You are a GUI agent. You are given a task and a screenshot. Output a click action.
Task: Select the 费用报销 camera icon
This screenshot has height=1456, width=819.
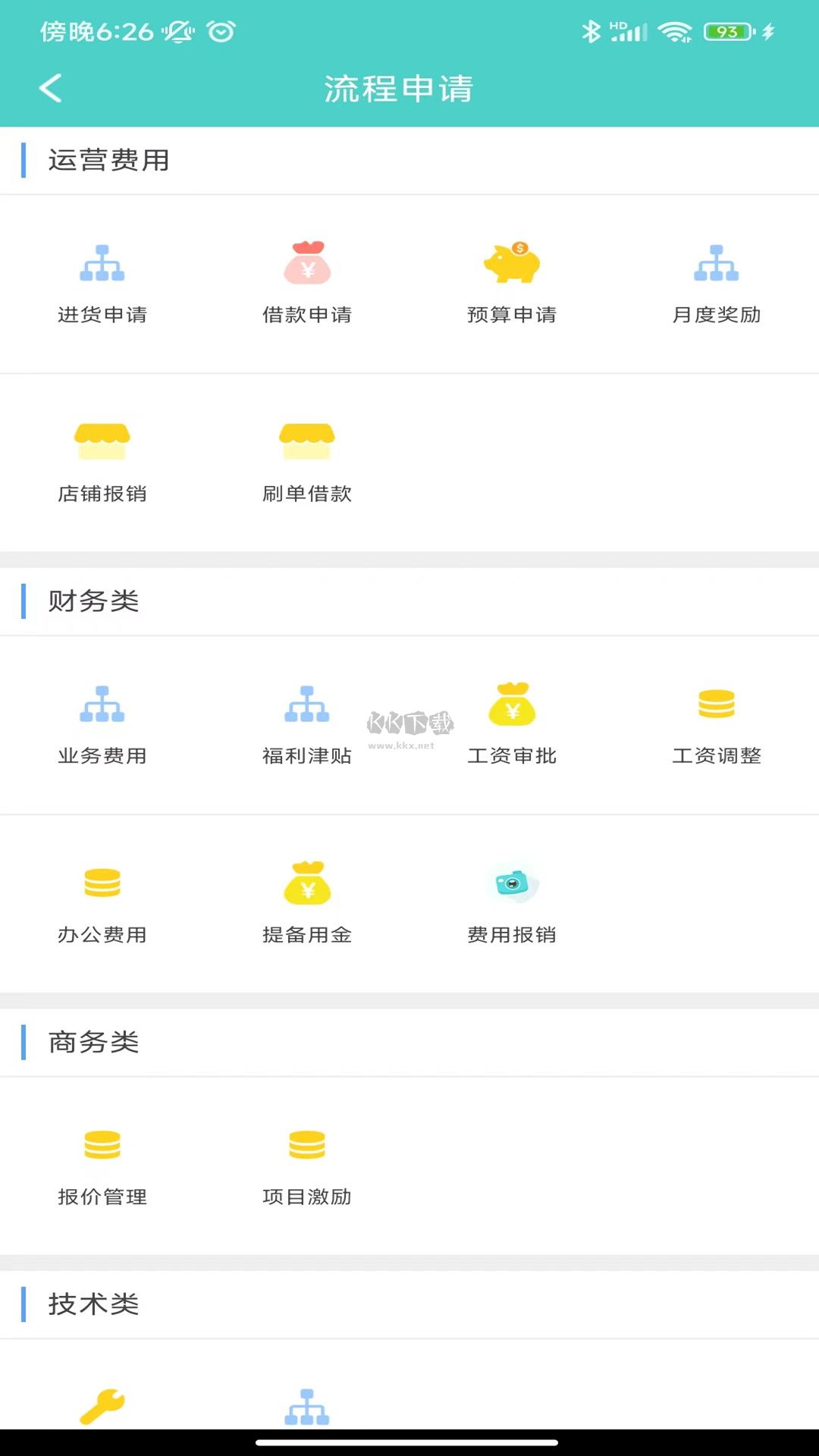511,885
